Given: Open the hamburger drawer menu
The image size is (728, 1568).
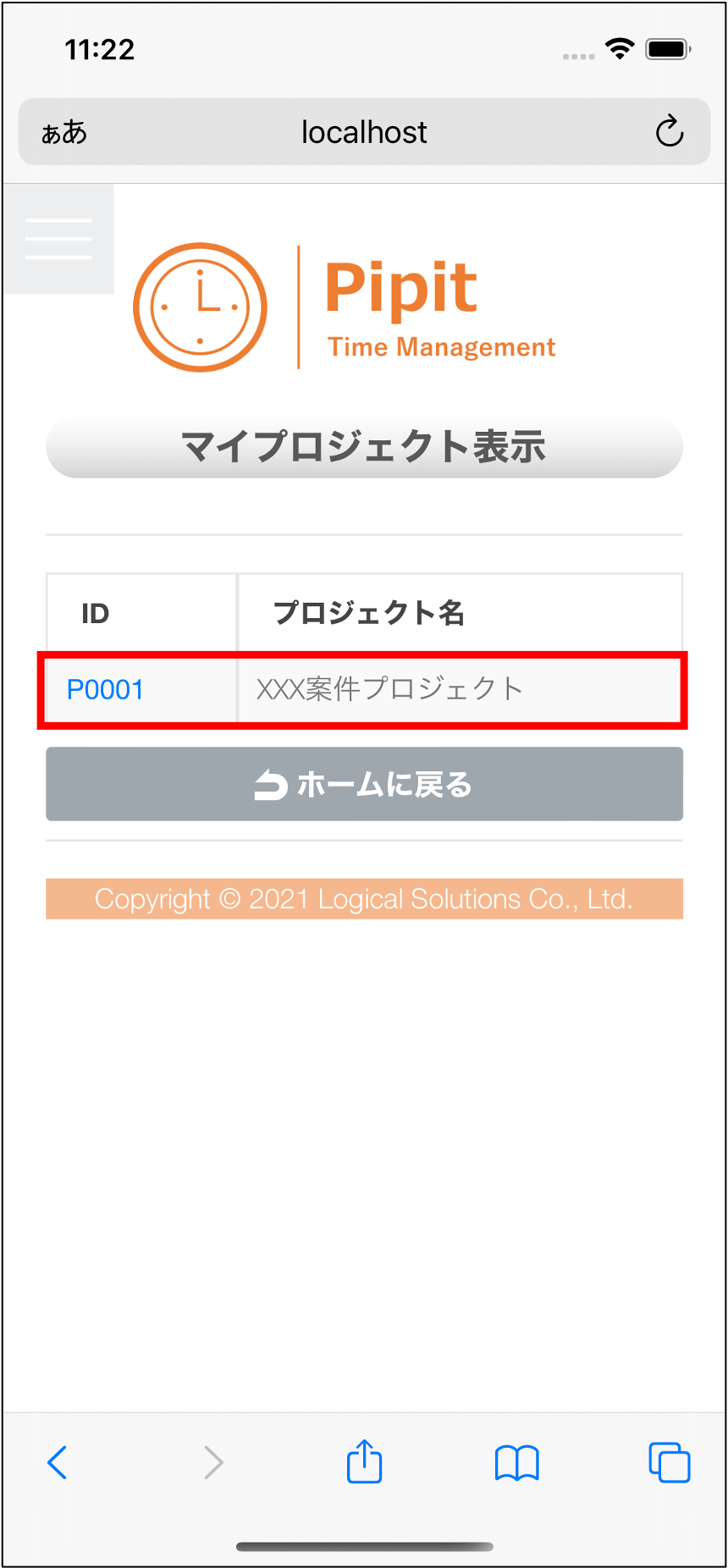Looking at the screenshot, I should click(58, 239).
